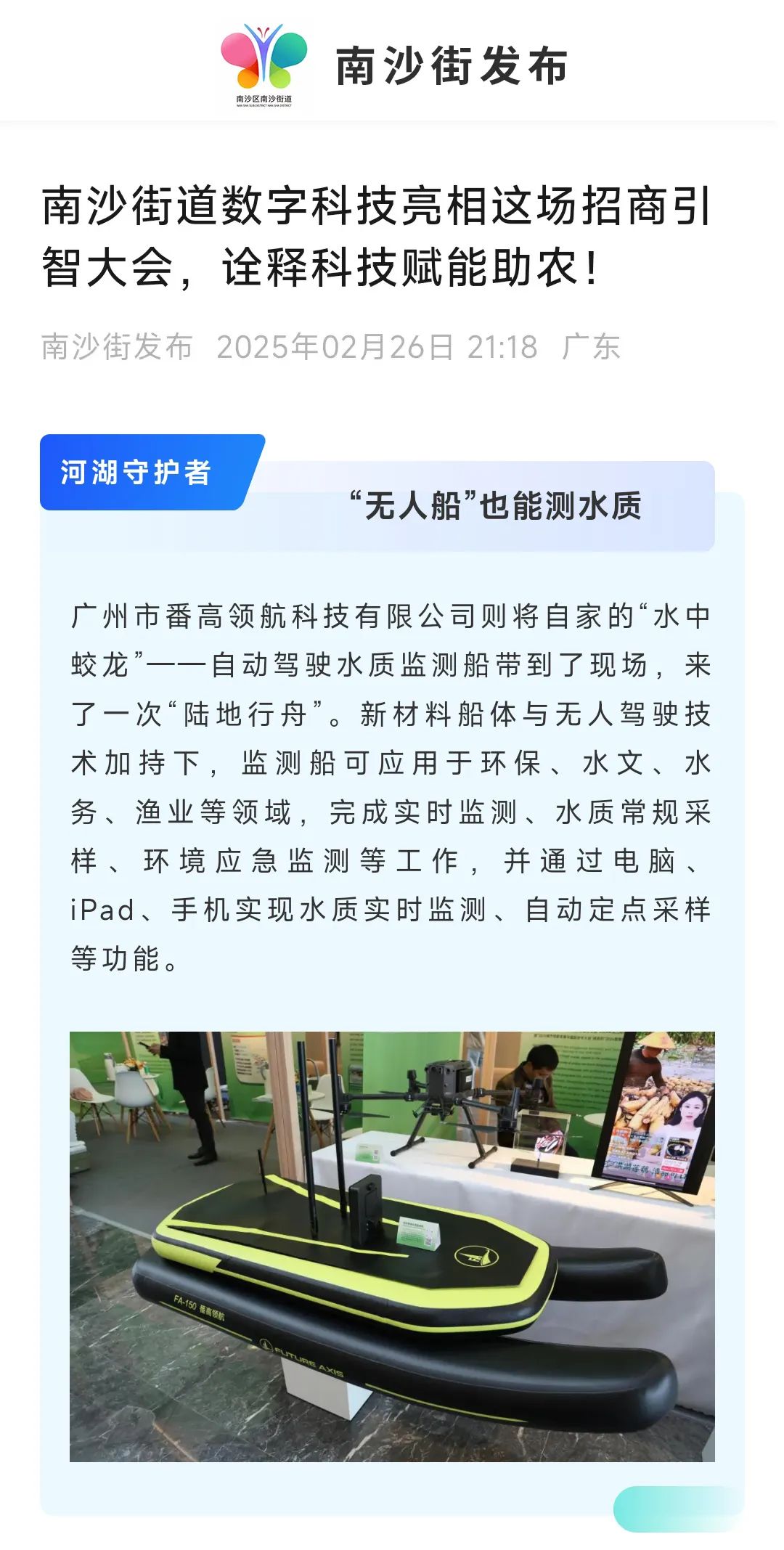
Task: View the unmanned boat photo full screen
Action: coord(392,1246)
